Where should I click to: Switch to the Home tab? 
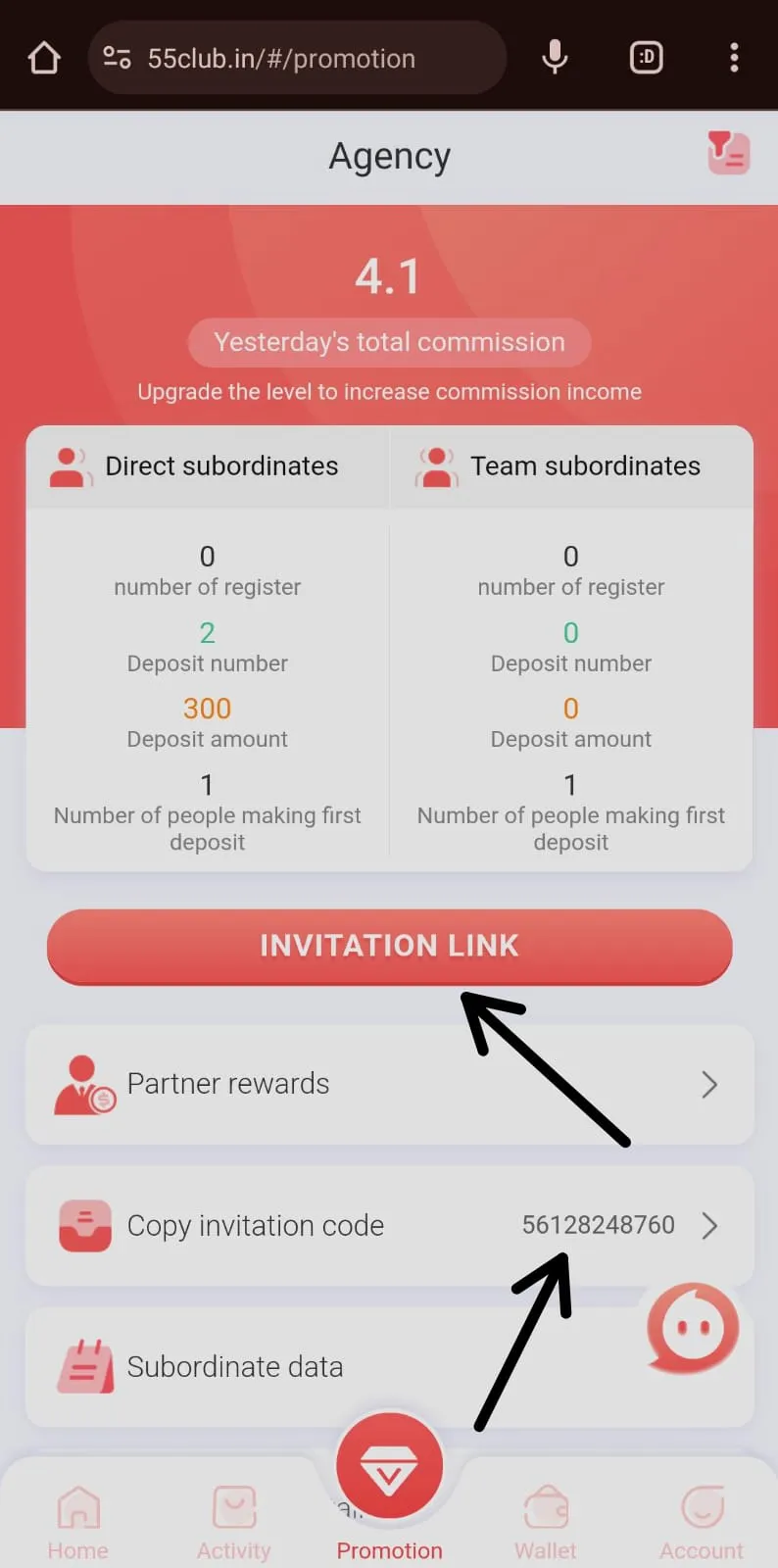pyautogui.click(x=77, y=1522)
